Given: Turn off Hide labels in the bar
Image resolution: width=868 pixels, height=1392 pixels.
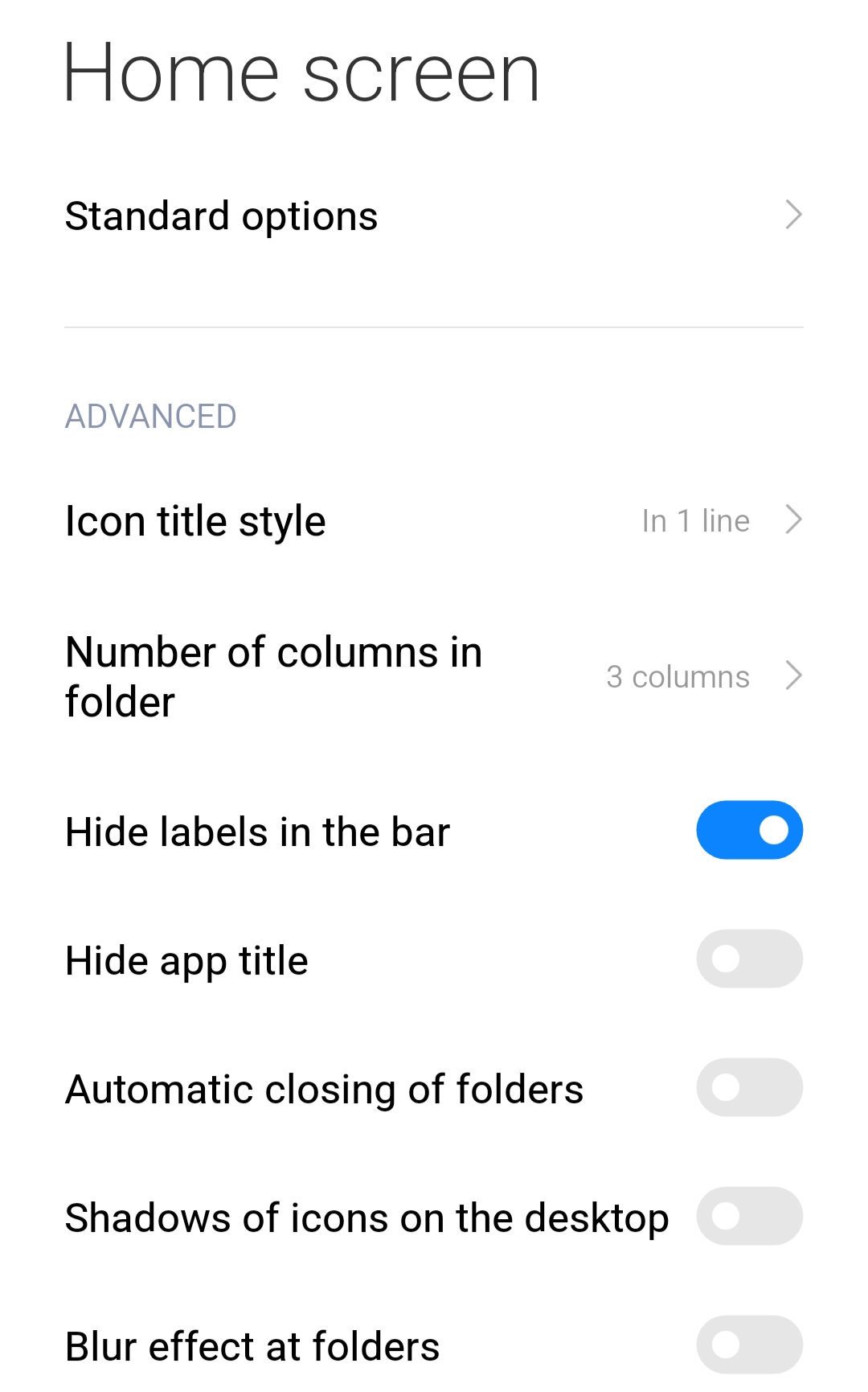Looking at the screenshot, I should pos(749,830).
